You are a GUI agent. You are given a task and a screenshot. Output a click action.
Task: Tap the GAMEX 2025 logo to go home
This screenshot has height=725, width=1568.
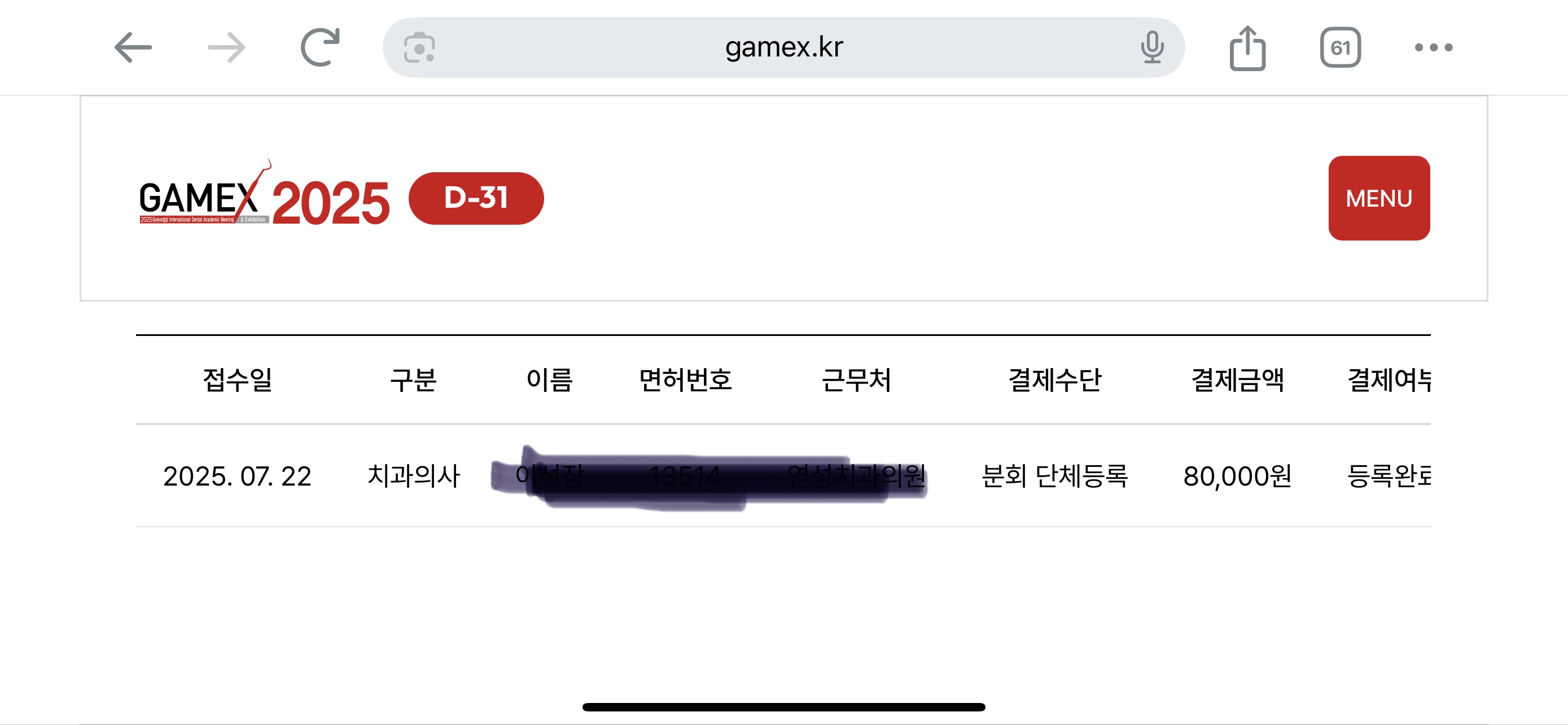click(x=264, y=195)
